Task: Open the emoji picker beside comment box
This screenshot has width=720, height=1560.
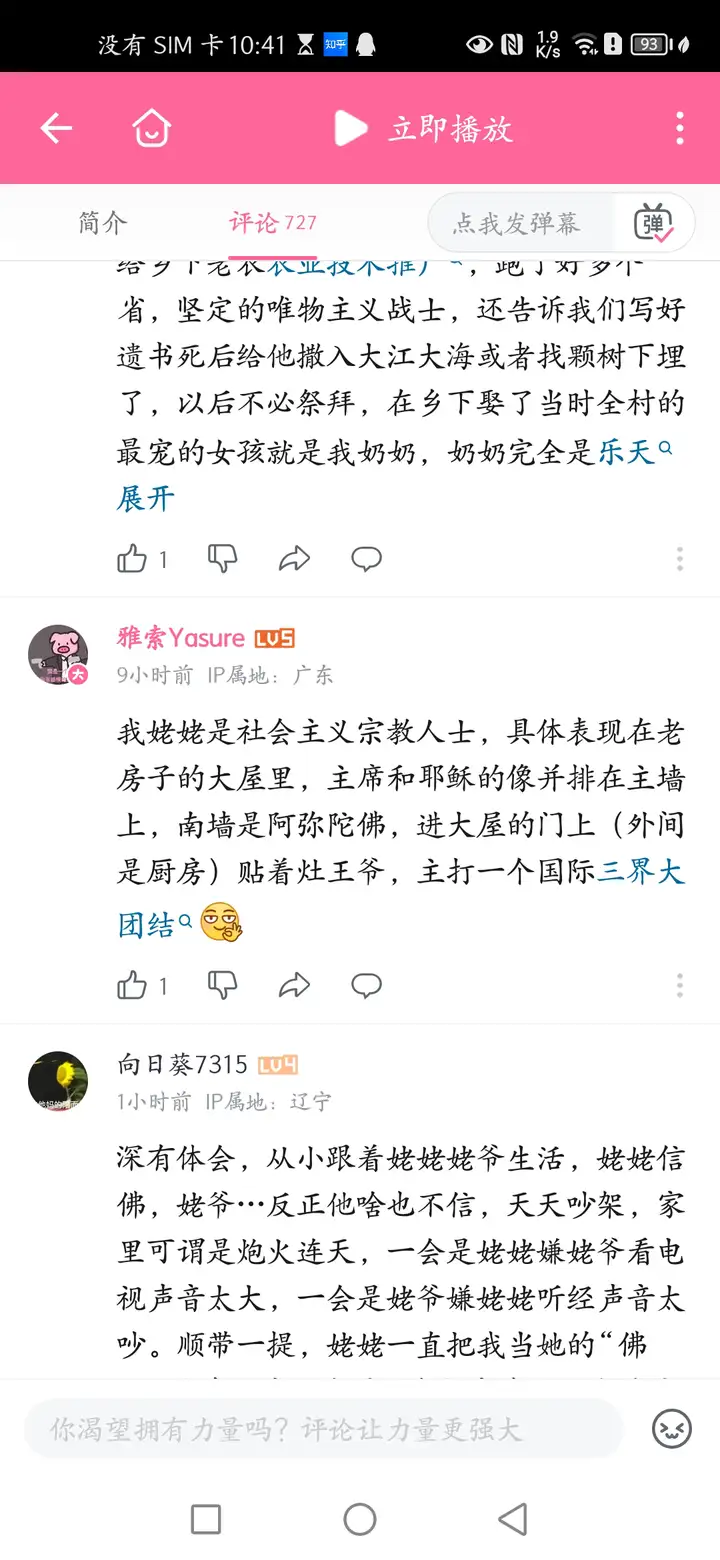Action: click(x=672, y=1429)
